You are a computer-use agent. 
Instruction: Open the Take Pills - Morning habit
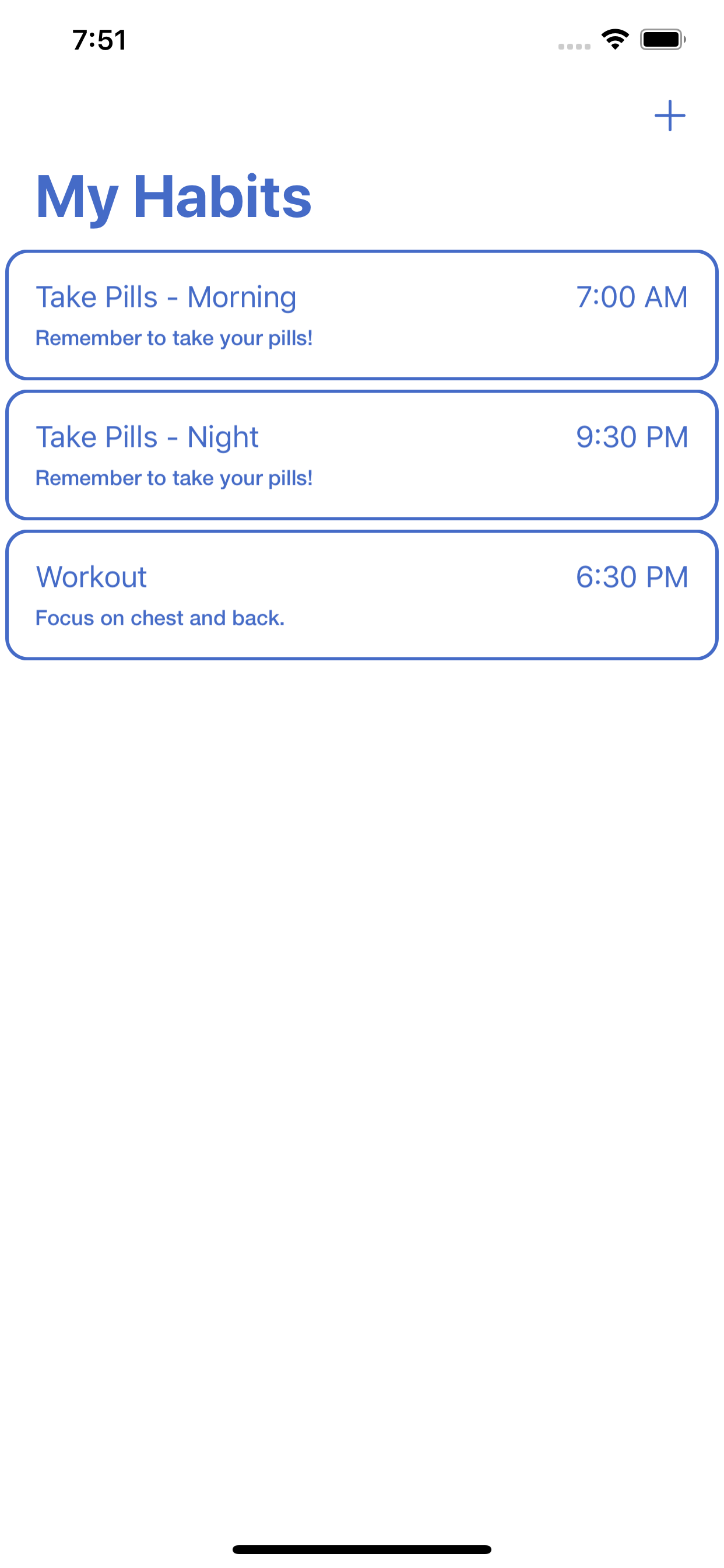point(362,314)
